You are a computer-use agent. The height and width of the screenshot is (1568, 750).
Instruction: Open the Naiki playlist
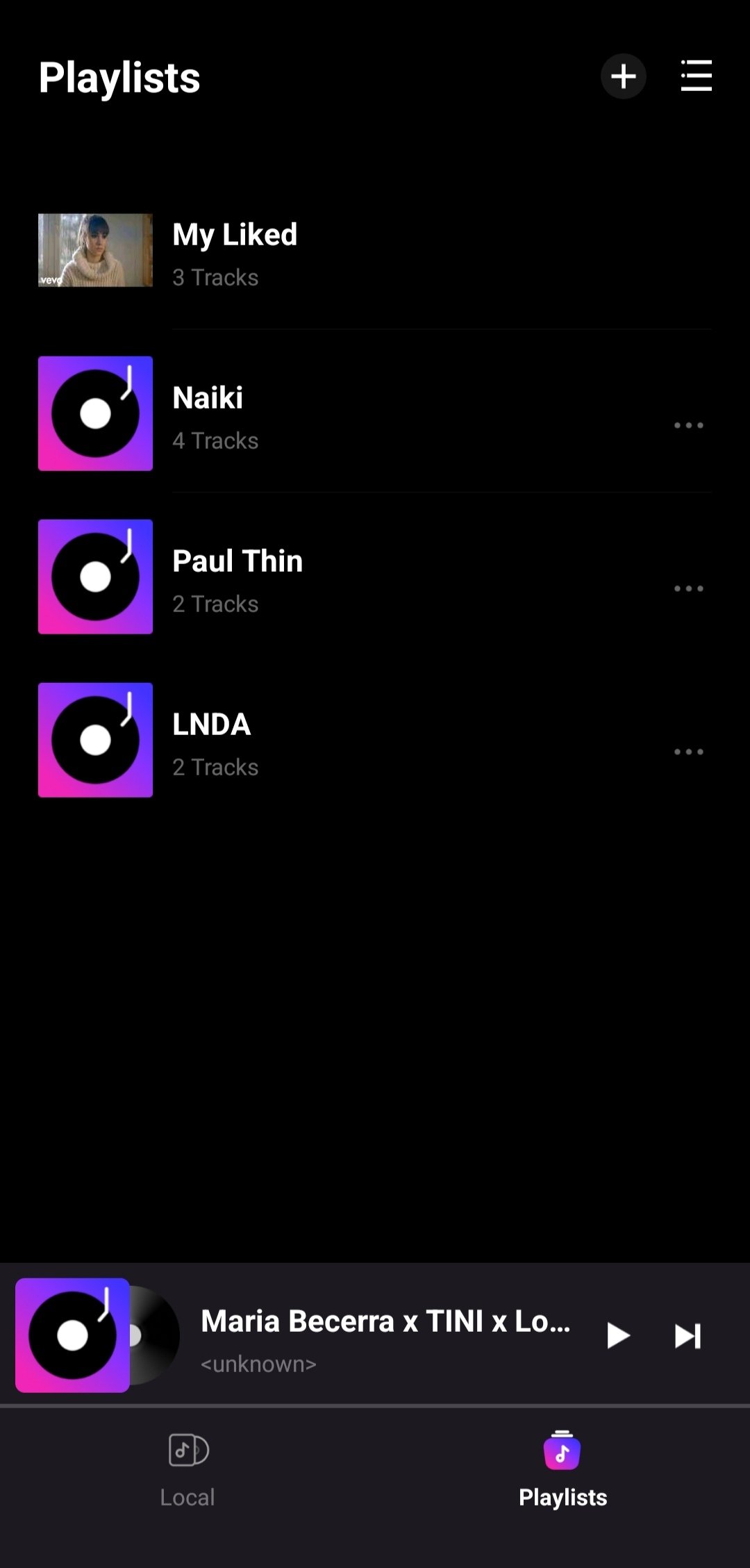point(208,415)
